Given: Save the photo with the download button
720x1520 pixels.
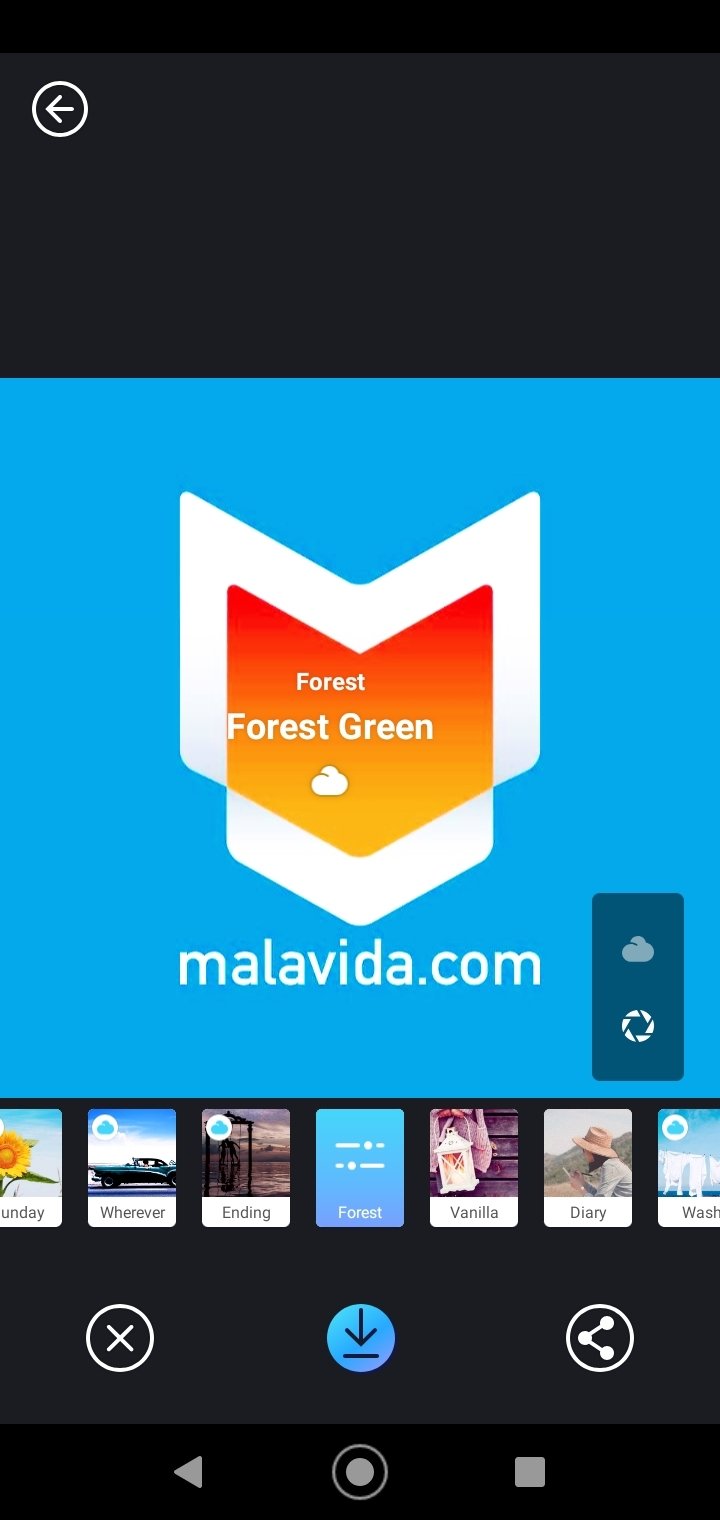Looking at the screenshot, I should tap(361, 1338).
